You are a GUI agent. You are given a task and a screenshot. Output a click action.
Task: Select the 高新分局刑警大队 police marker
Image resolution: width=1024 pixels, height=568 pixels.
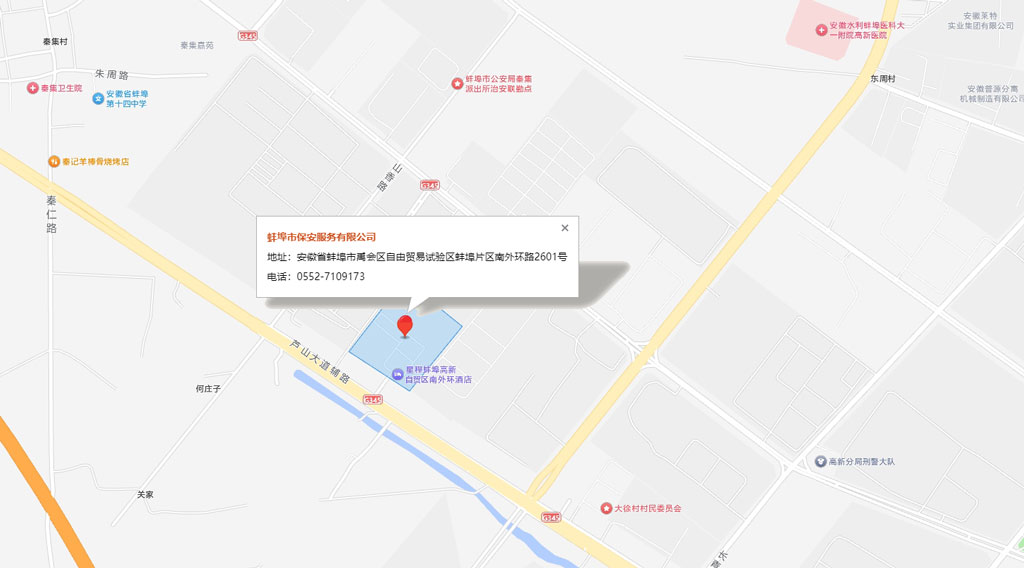click(821, 462)
